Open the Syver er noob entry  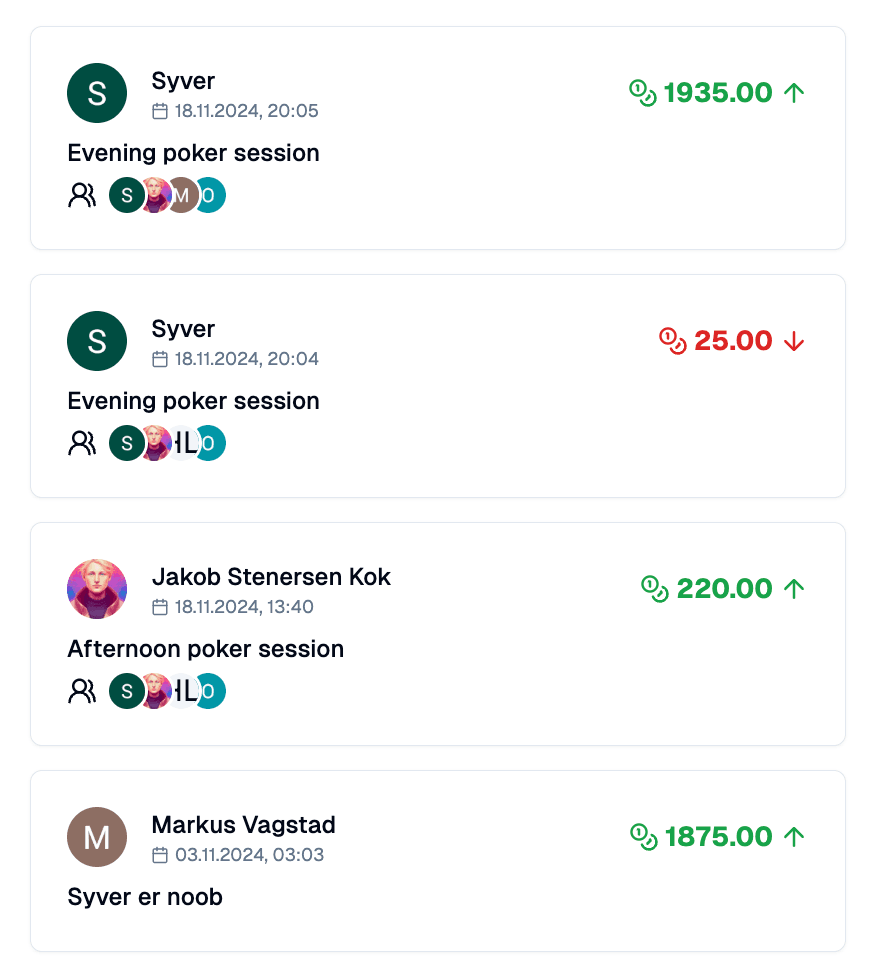click(x=144, y=896)
